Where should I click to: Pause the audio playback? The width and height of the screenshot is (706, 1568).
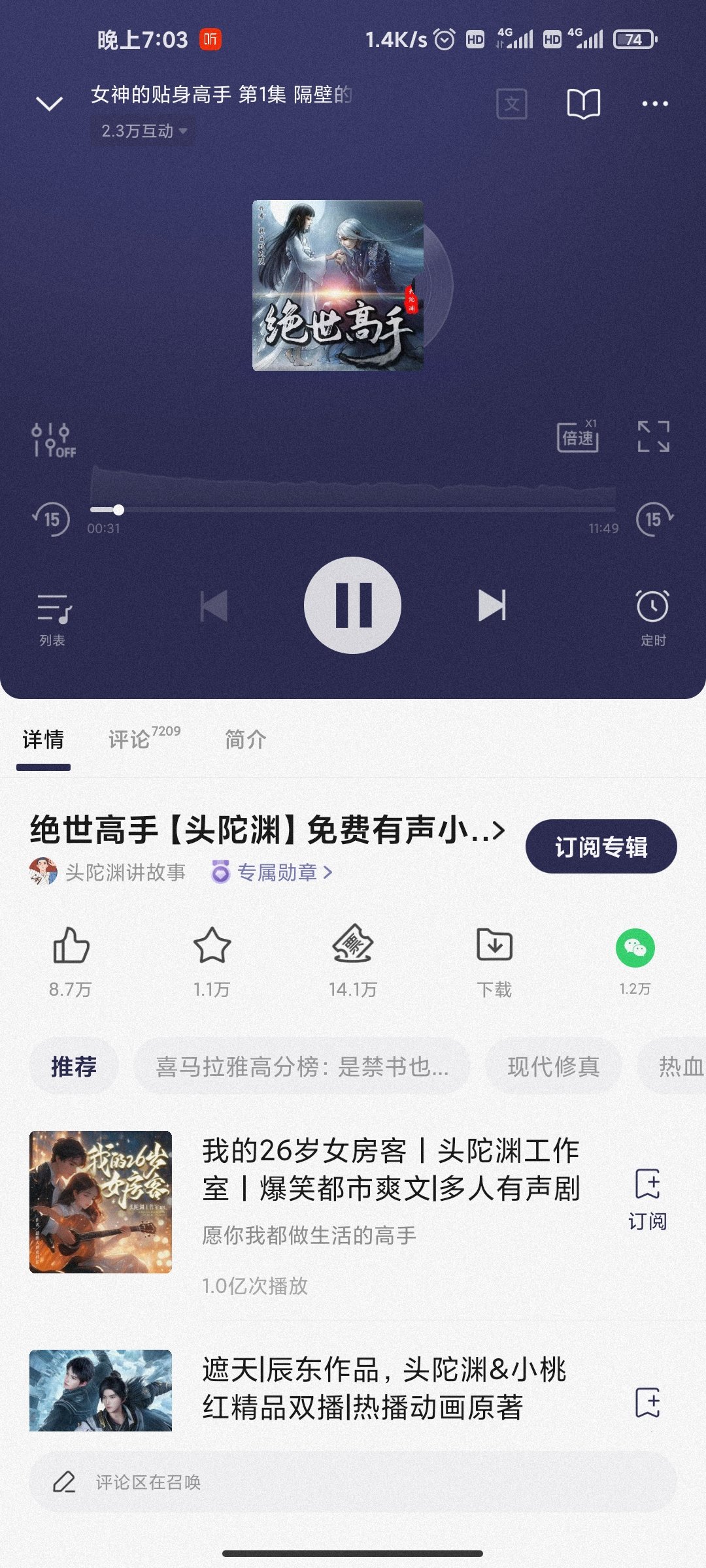pyautogui.click(x=353, y=605)
